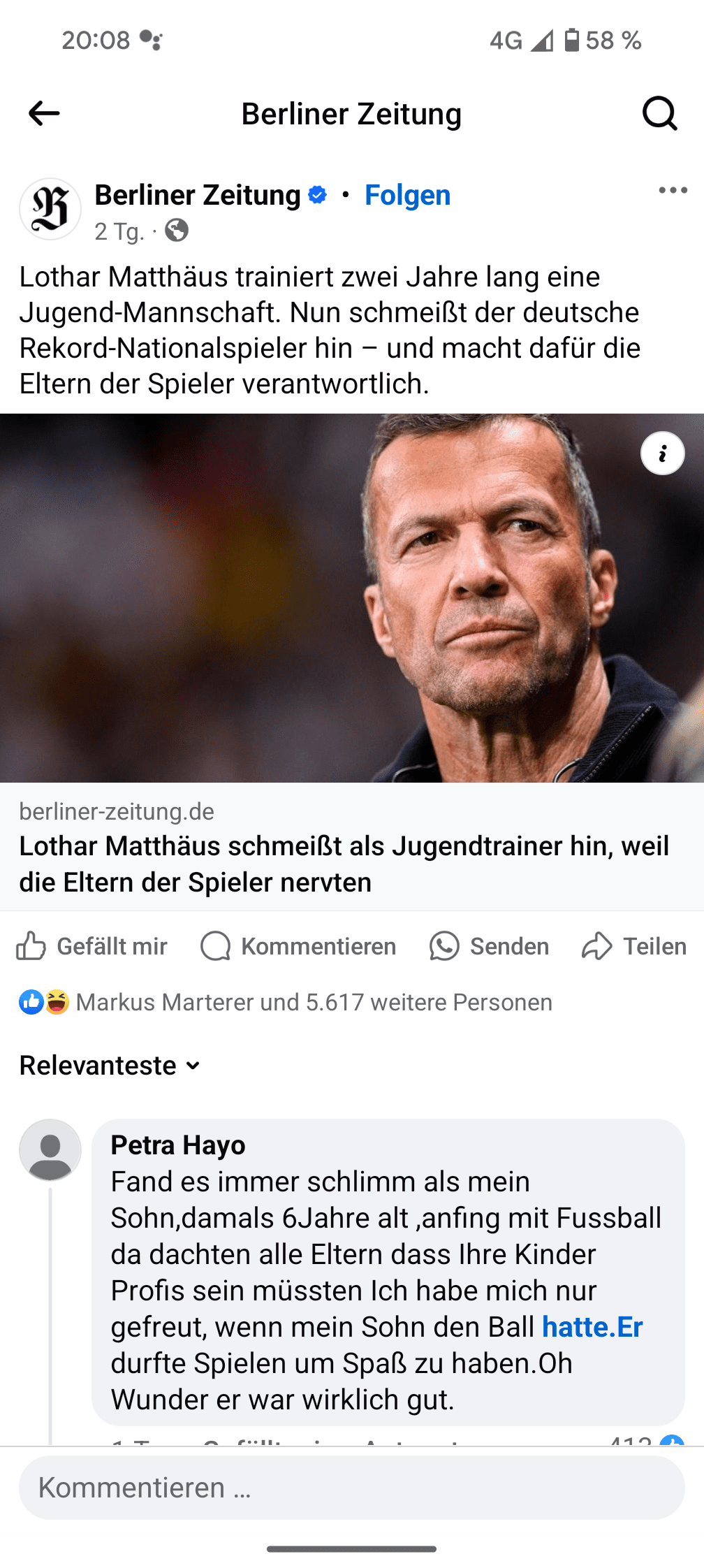Image resolution: width=704 pixels, height=1568 pixels.
Task: Follow Berliner Zeitung via Folgen
Action: 407,195
